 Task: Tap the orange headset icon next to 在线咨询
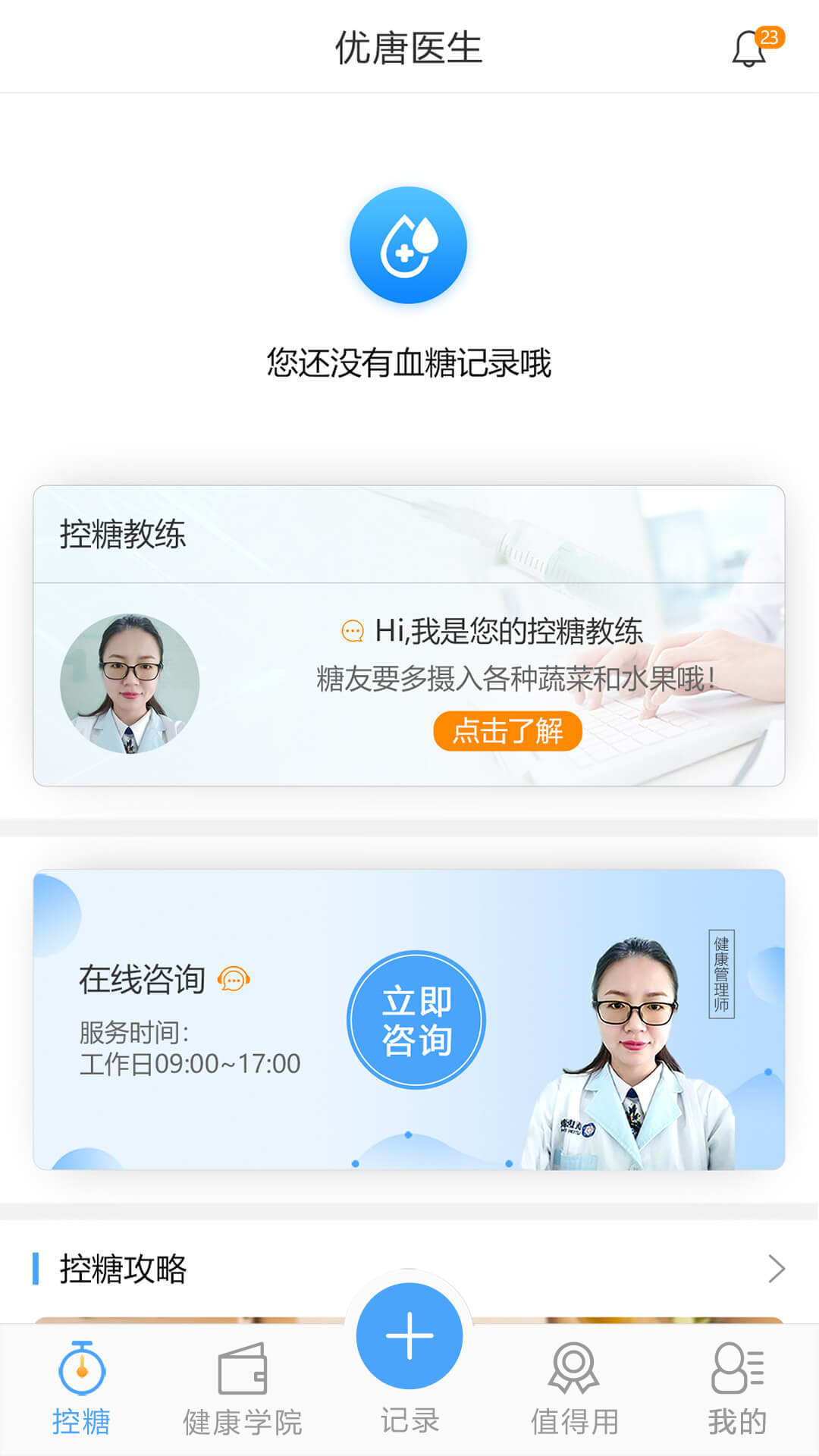coord(235,980)
